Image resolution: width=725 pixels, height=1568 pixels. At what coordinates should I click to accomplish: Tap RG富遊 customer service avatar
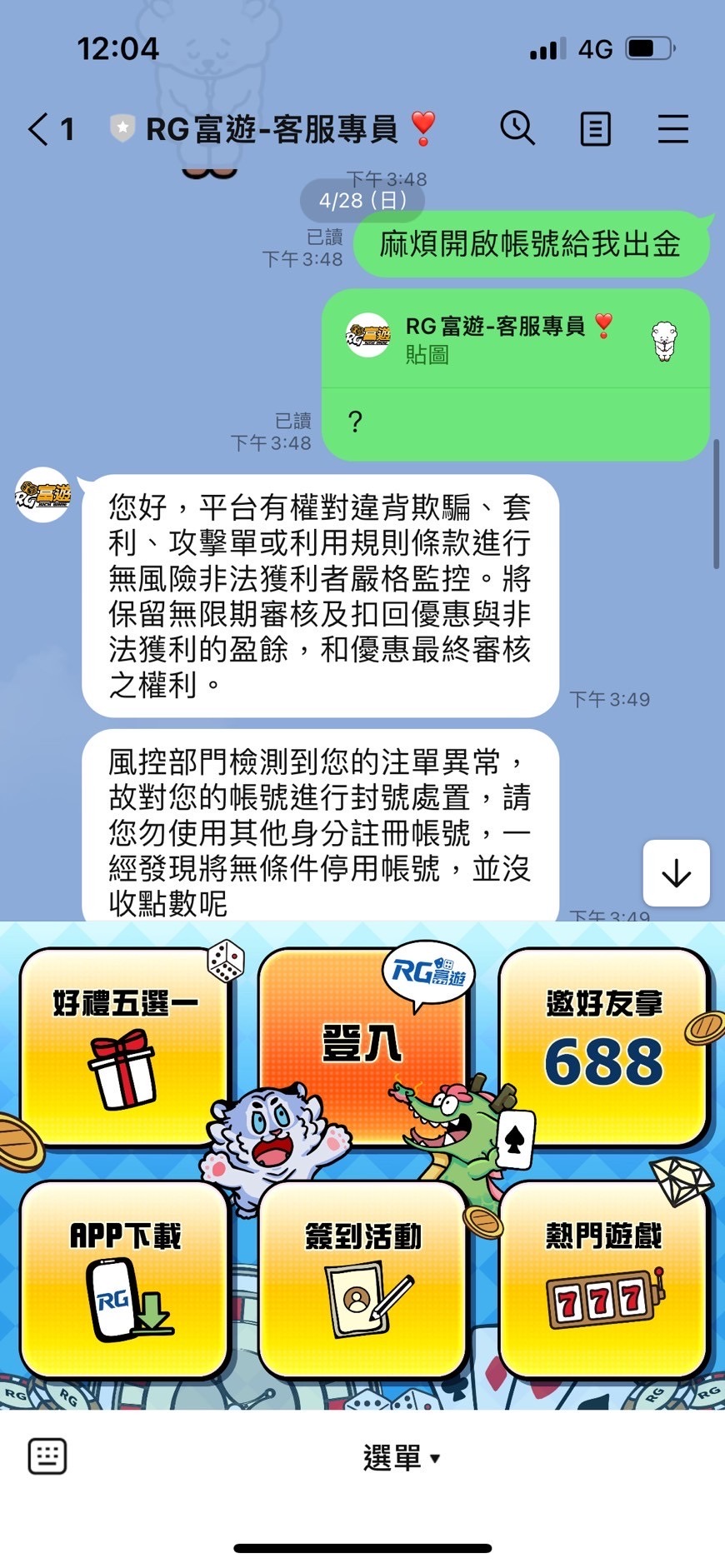43,496
